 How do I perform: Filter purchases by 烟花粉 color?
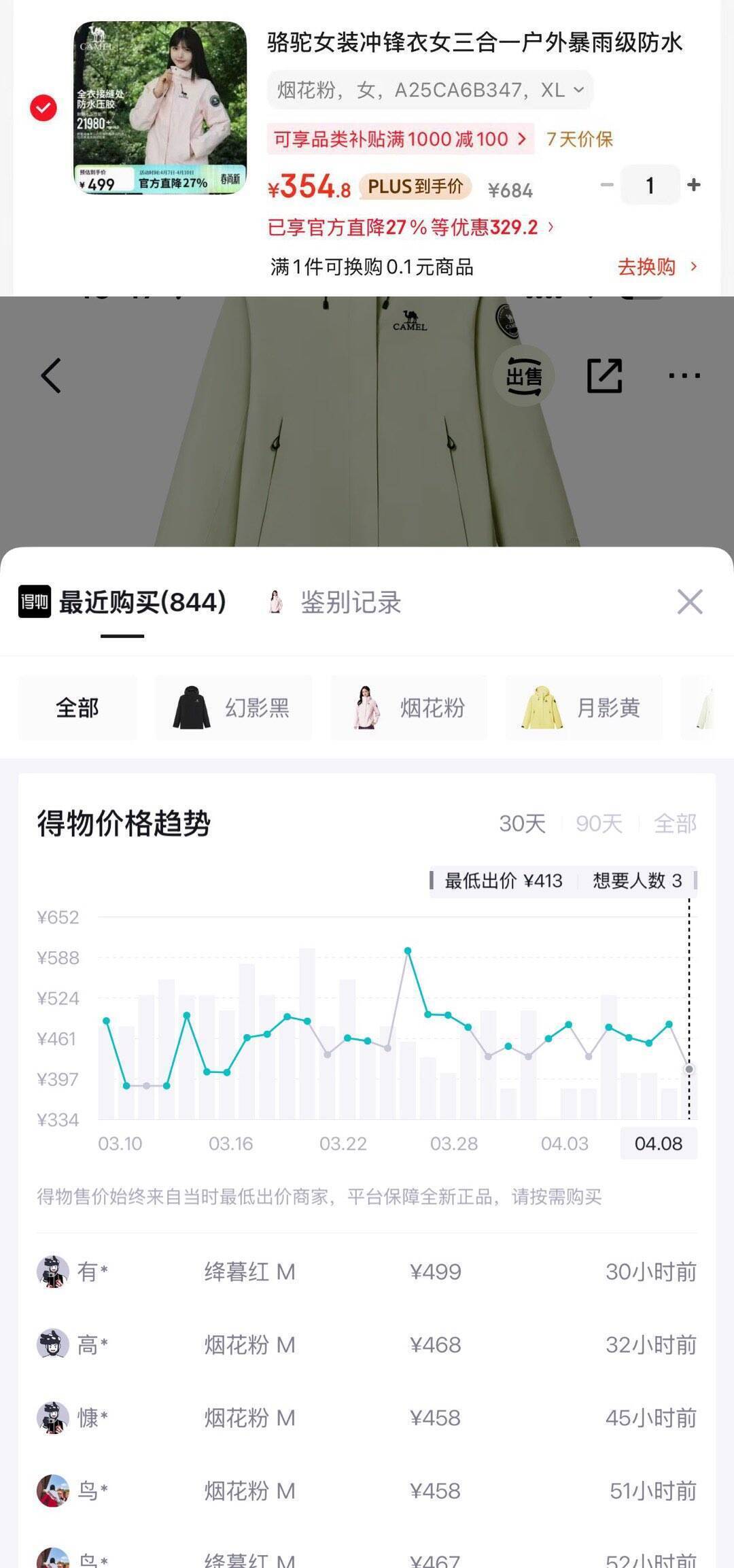pos(408,708)
